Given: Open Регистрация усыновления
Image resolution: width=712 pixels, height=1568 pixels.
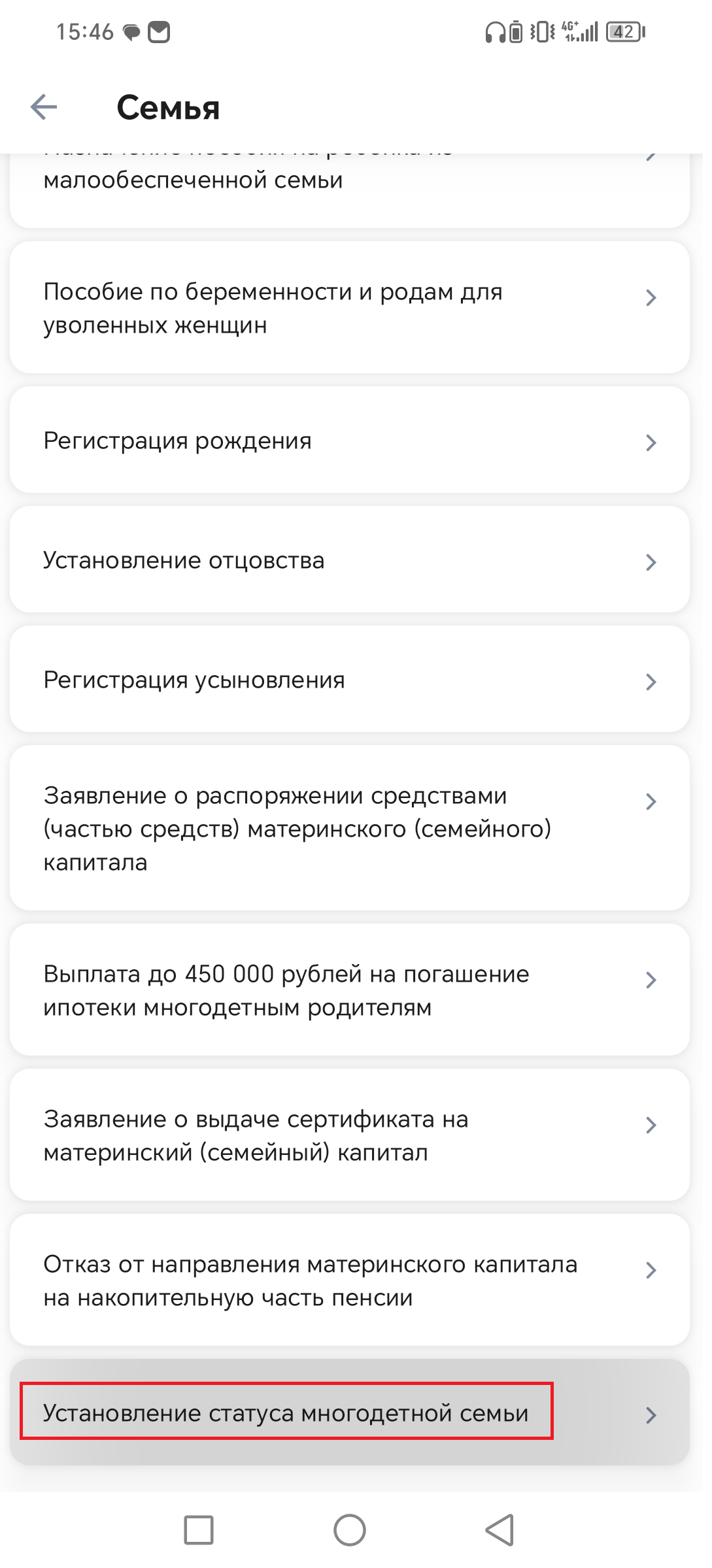Looking at the screenshot, I should click(x=350, y=680).
